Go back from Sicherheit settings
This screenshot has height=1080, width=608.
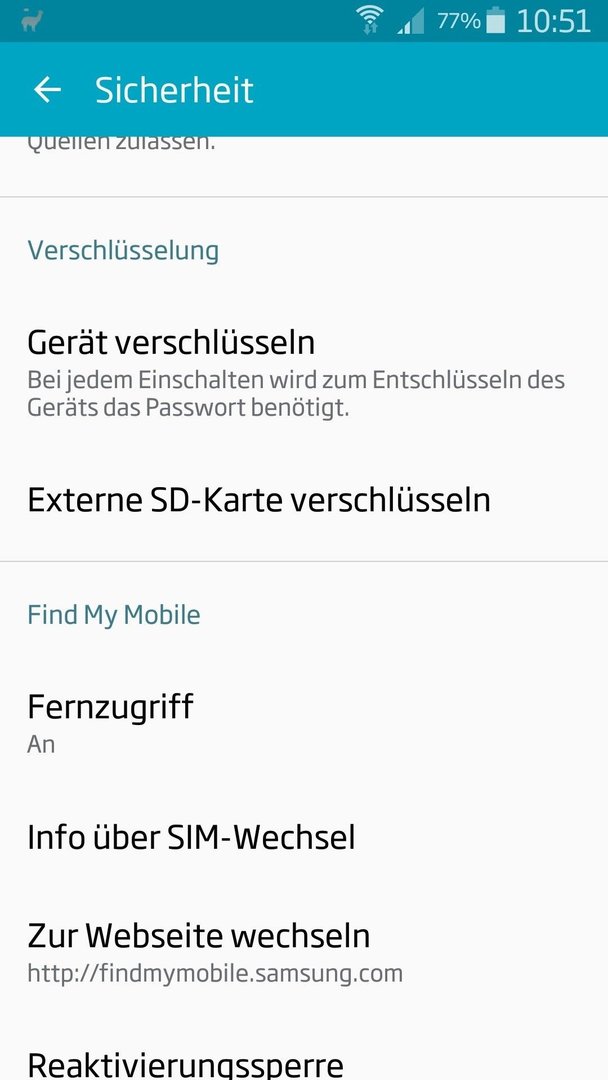click(x=48, y=90)
